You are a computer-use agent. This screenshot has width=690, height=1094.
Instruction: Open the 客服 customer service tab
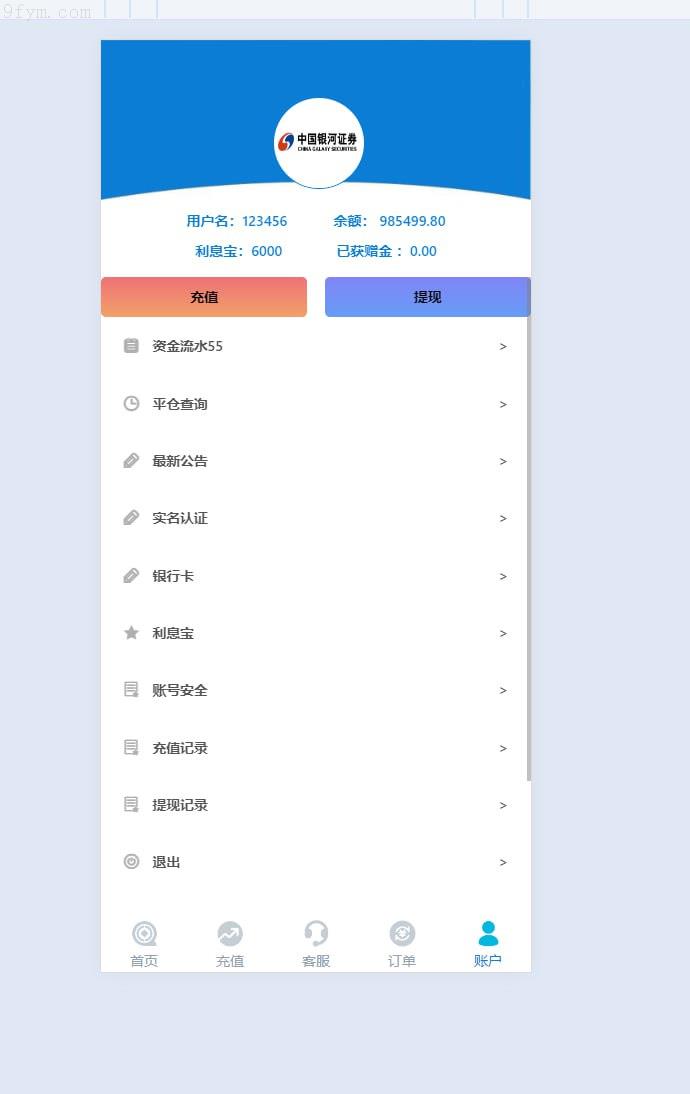(316, 945)
